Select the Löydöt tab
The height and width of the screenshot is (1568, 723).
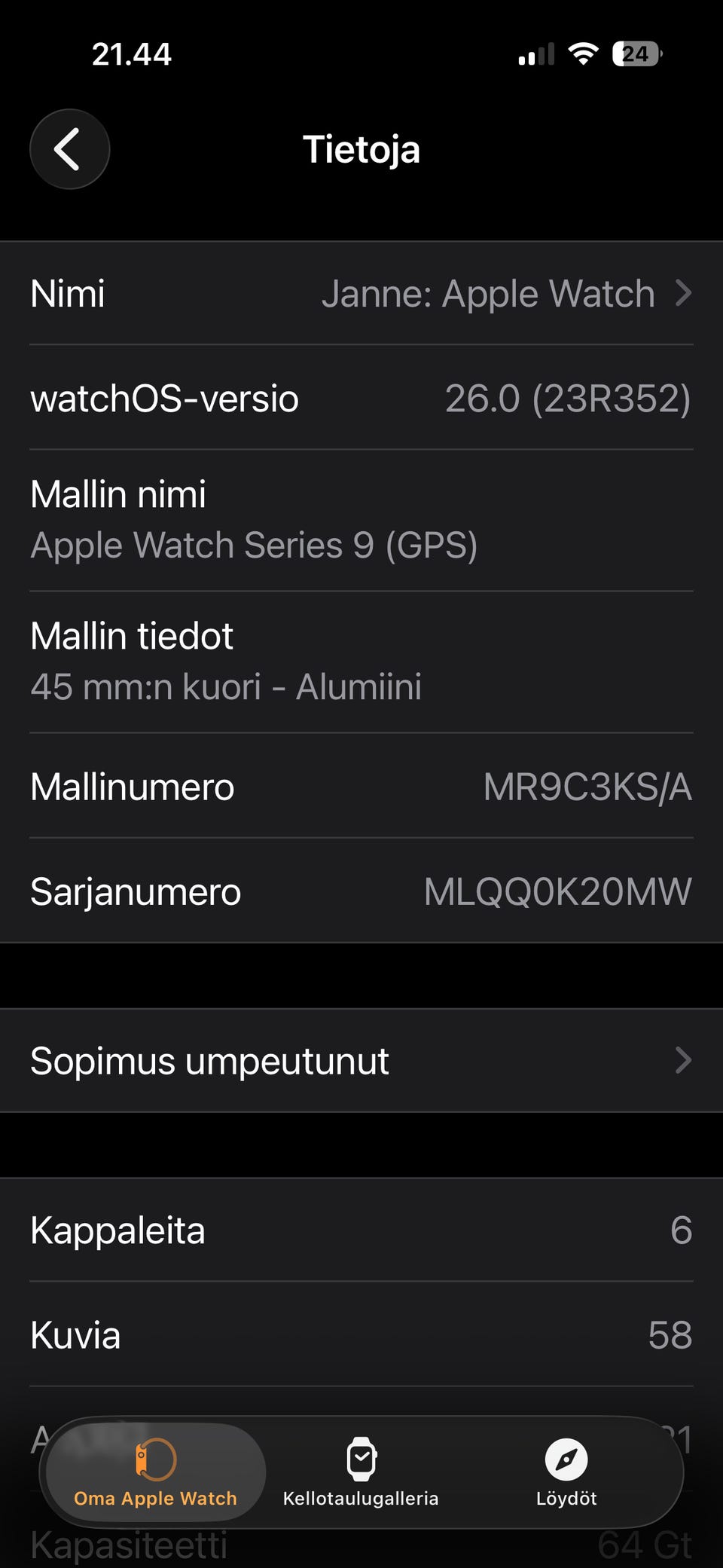(566, 1472)
